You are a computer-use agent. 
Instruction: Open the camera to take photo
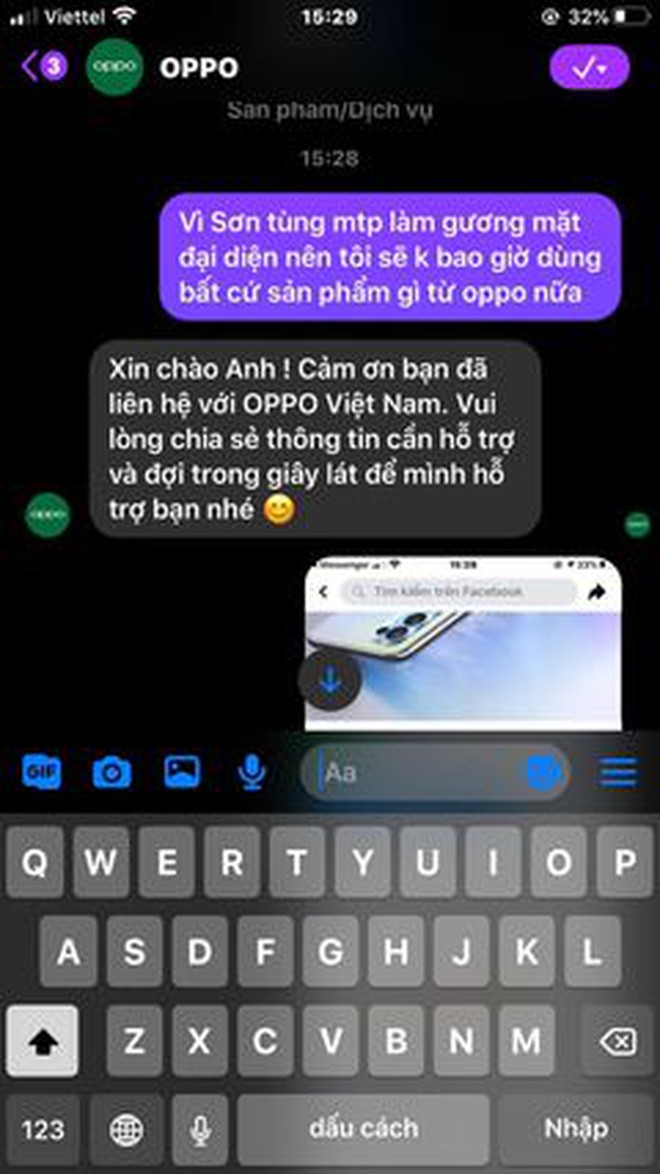(x=111, y=771)
